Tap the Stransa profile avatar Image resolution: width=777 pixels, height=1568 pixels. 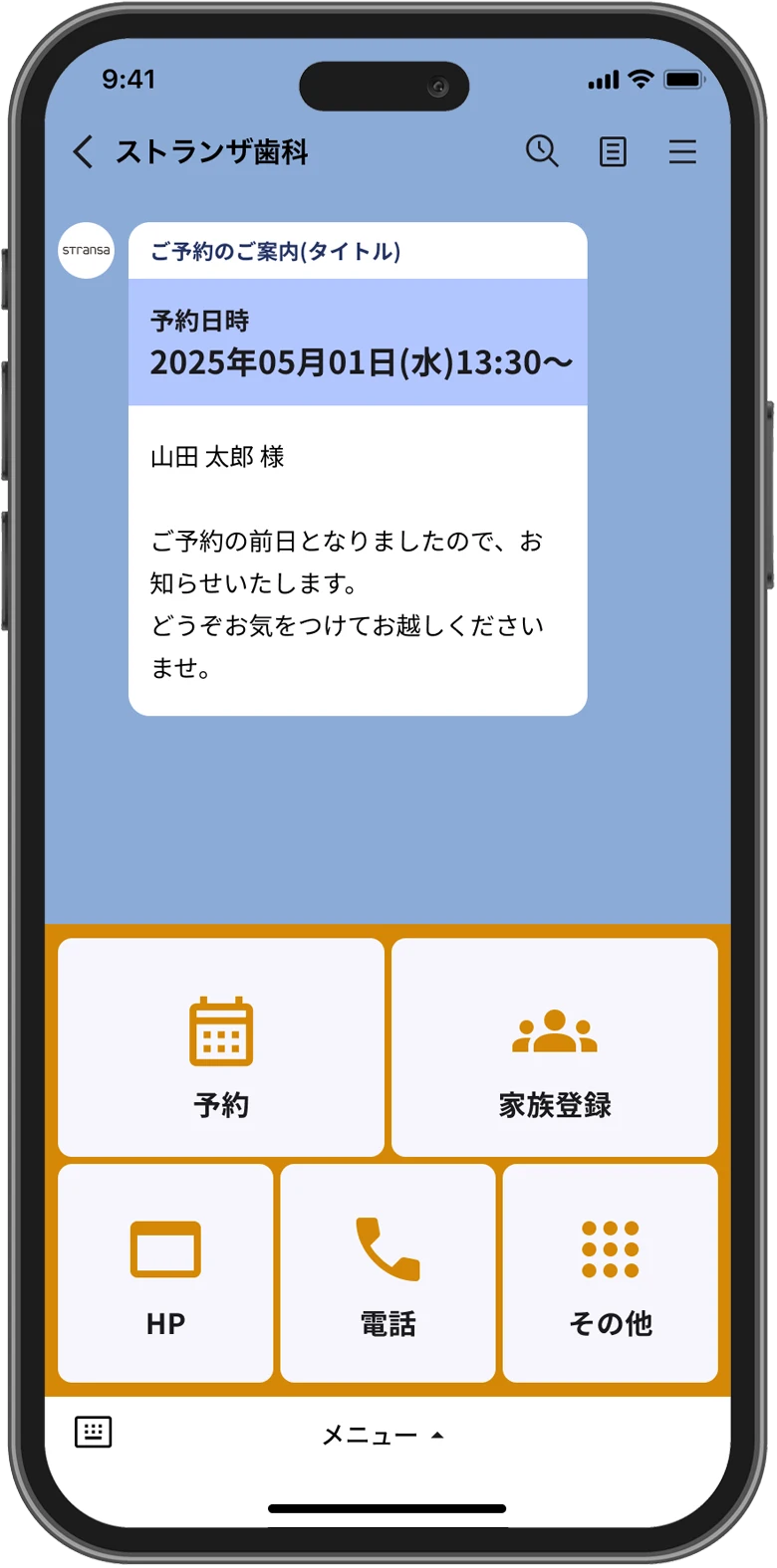tap(87, 250)
